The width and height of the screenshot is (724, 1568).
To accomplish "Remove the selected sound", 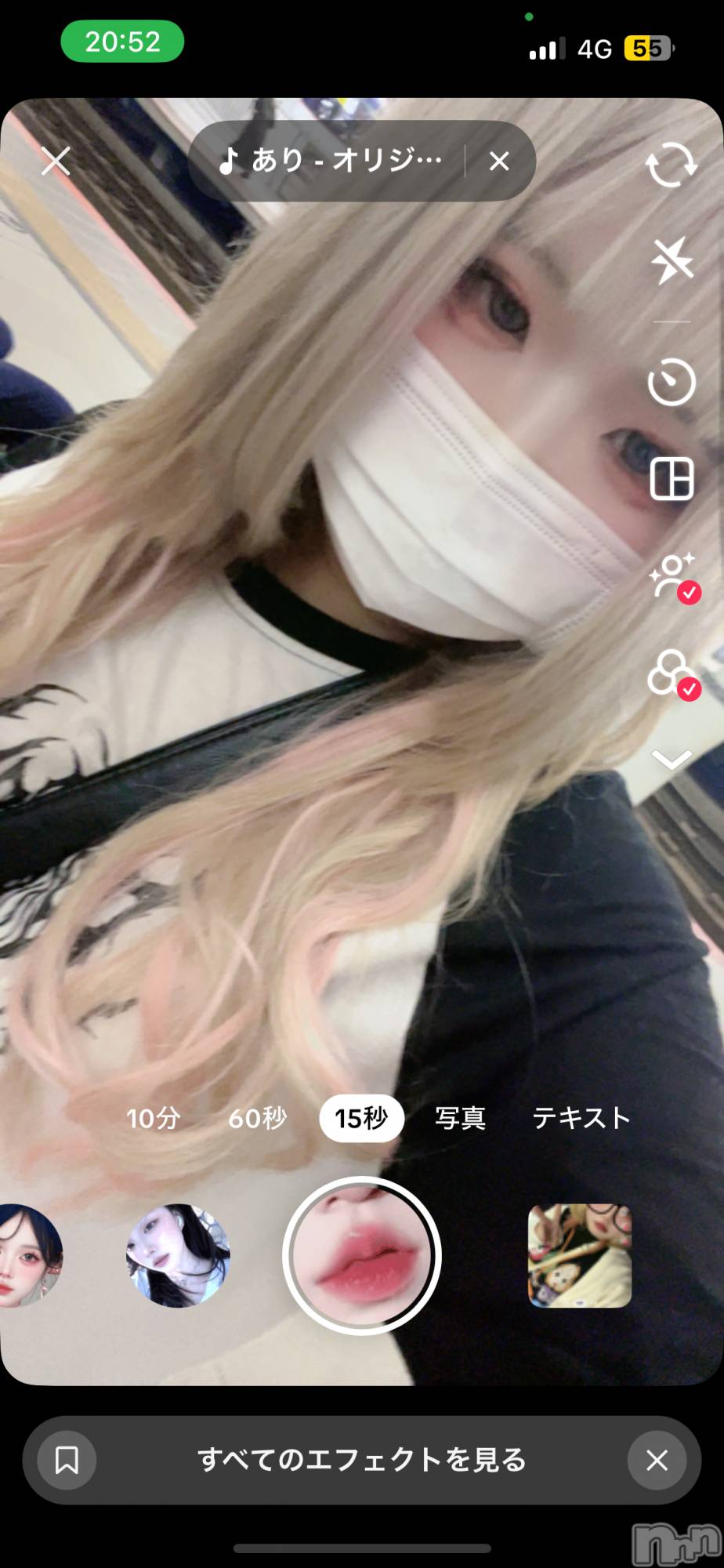I will coord(499,162).
